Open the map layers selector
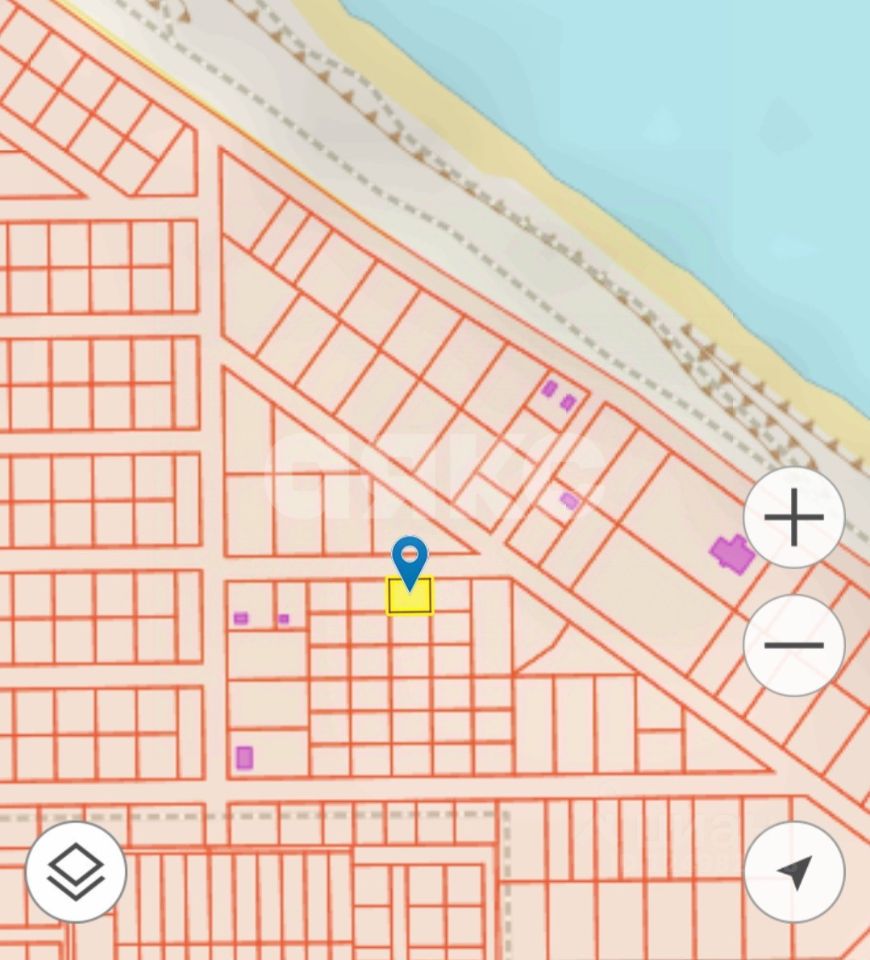The image size is (870, 960). pyautogui.click(x=76, y=872)
